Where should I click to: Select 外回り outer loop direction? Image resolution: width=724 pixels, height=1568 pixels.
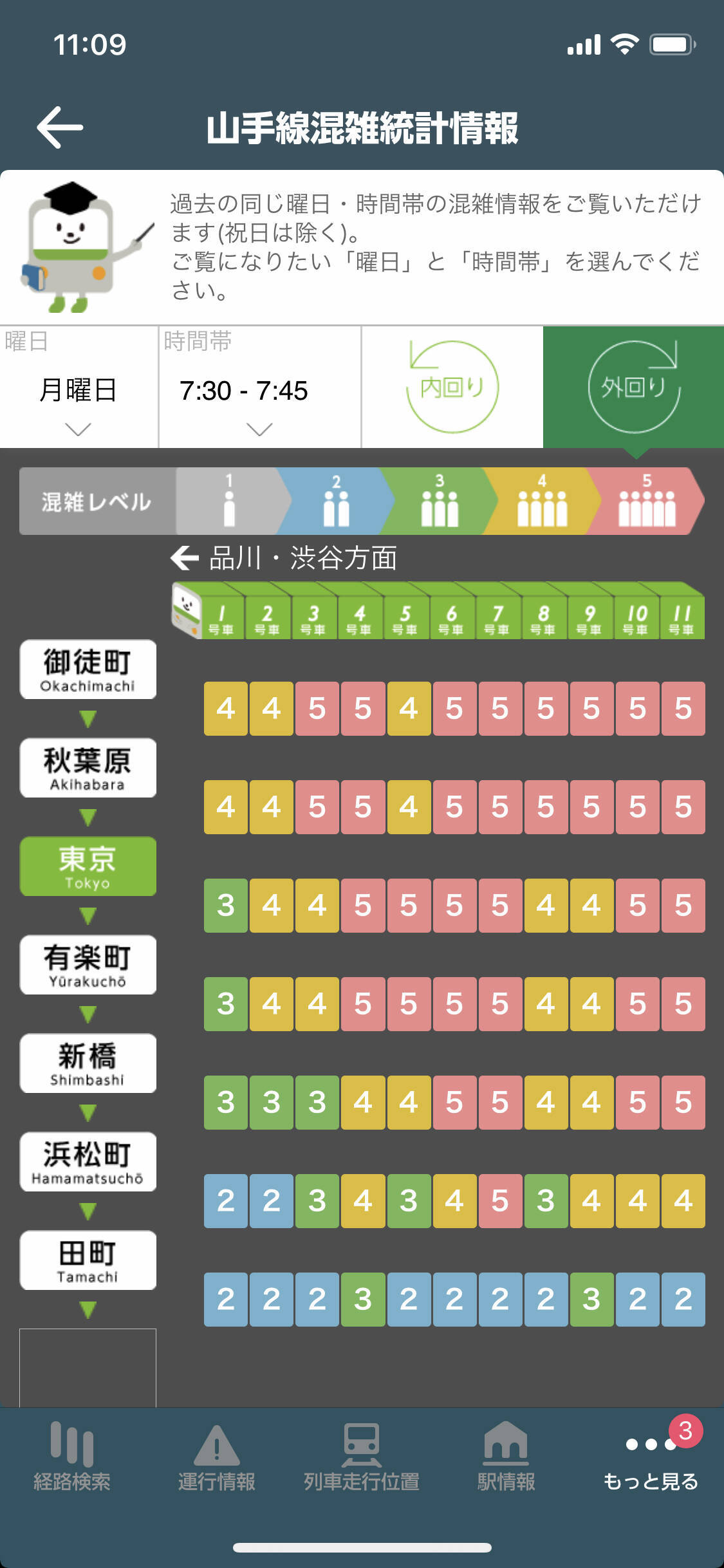tap(634, 387)
